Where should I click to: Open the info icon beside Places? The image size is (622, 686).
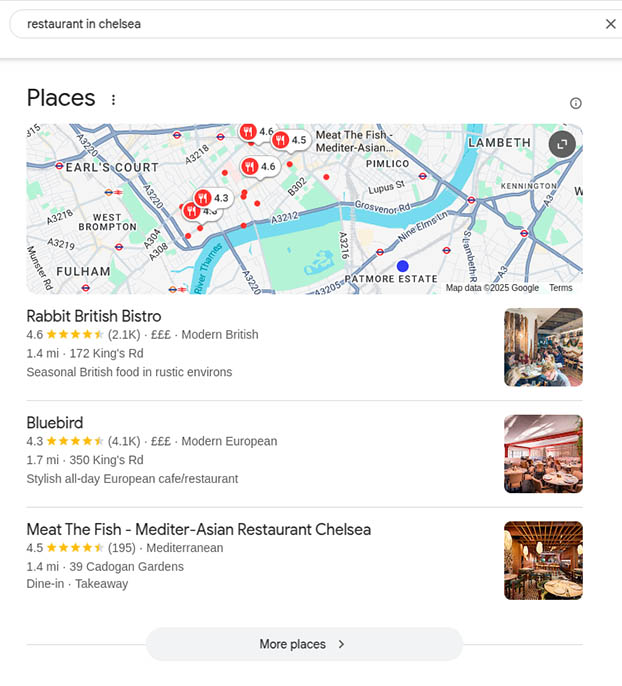[x=575, y=103]
